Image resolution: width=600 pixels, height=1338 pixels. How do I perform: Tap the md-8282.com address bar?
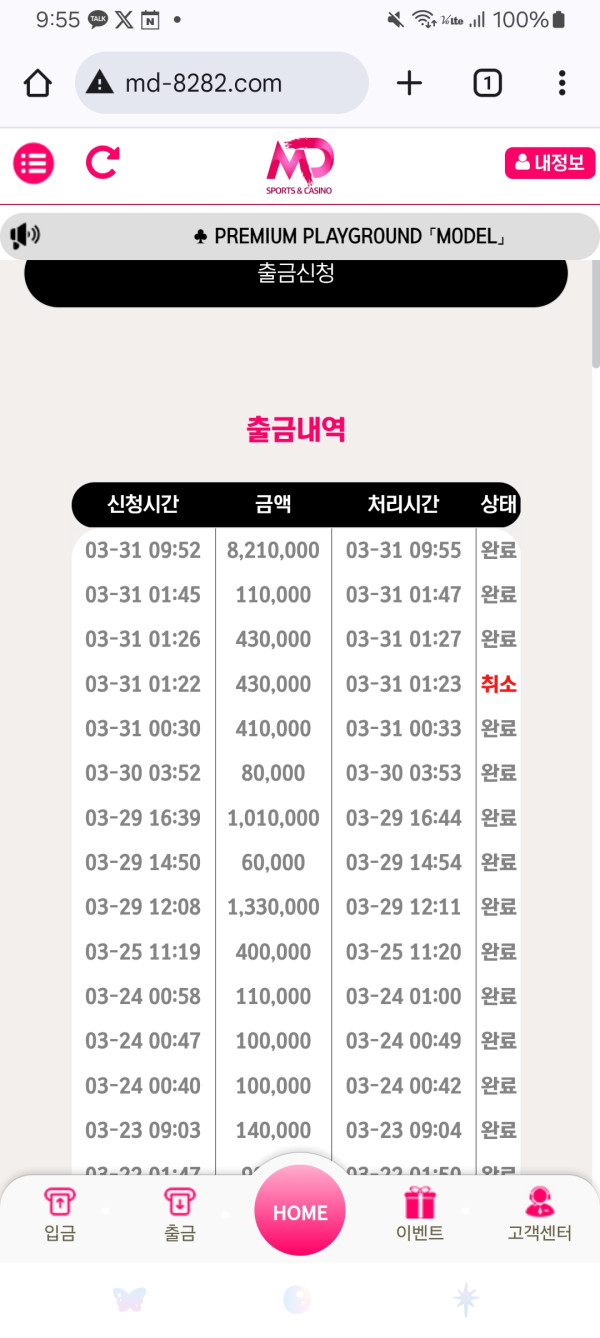[x=220, y=83]
